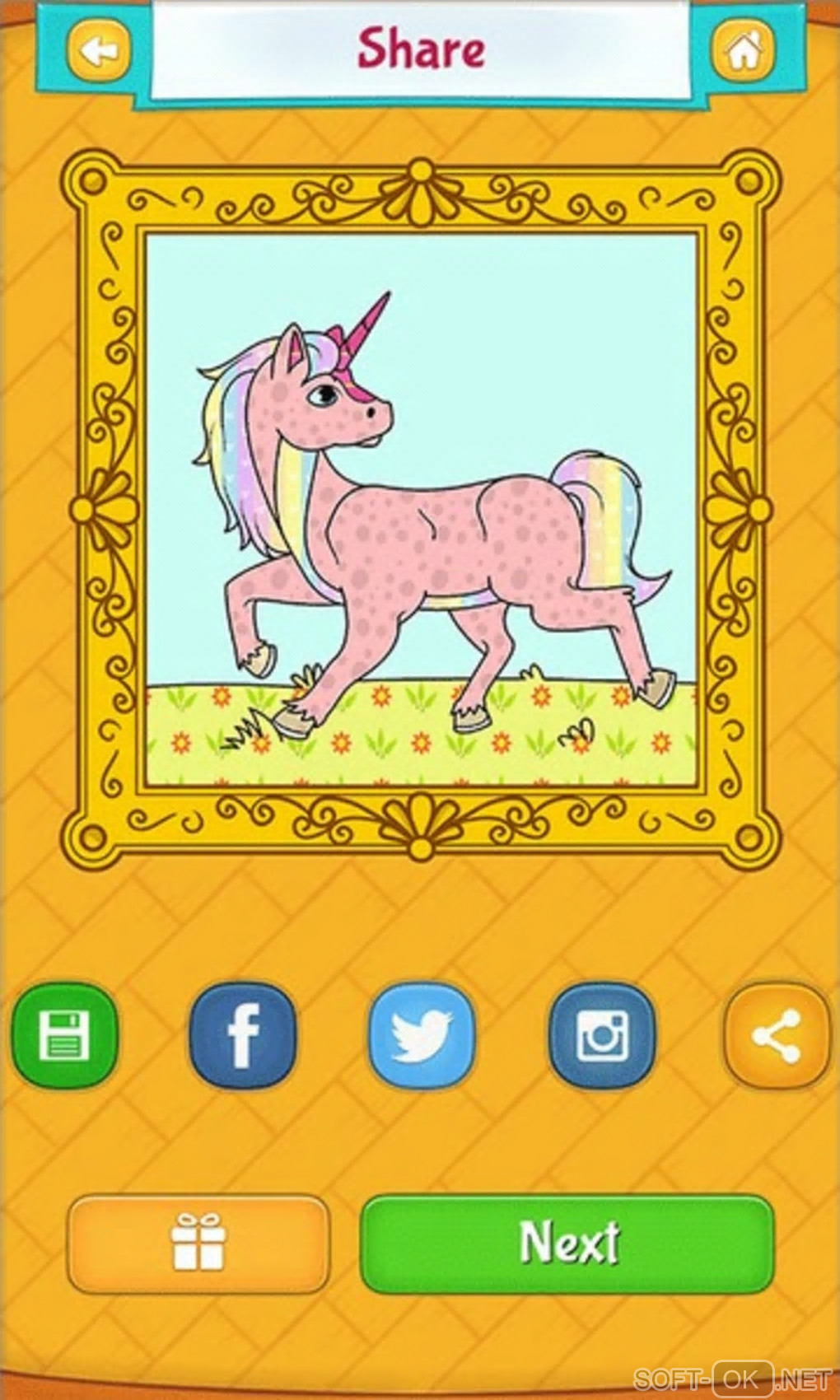The width and height of the screenshot is (840, 1400).
Task: Save the unicorn picture to device
Action: (65, 1036)
